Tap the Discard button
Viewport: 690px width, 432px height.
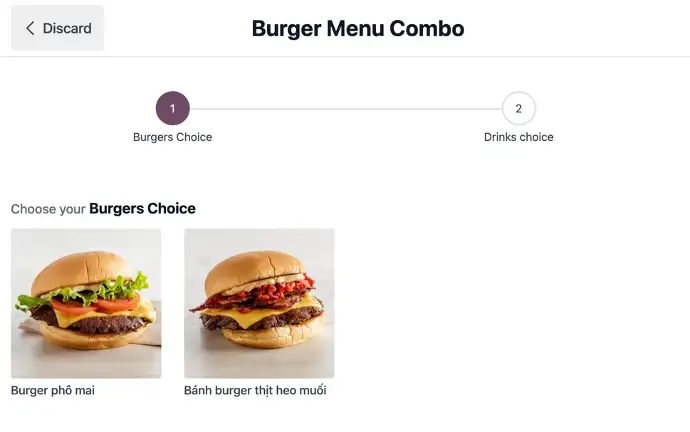click(x=58, y=28)
